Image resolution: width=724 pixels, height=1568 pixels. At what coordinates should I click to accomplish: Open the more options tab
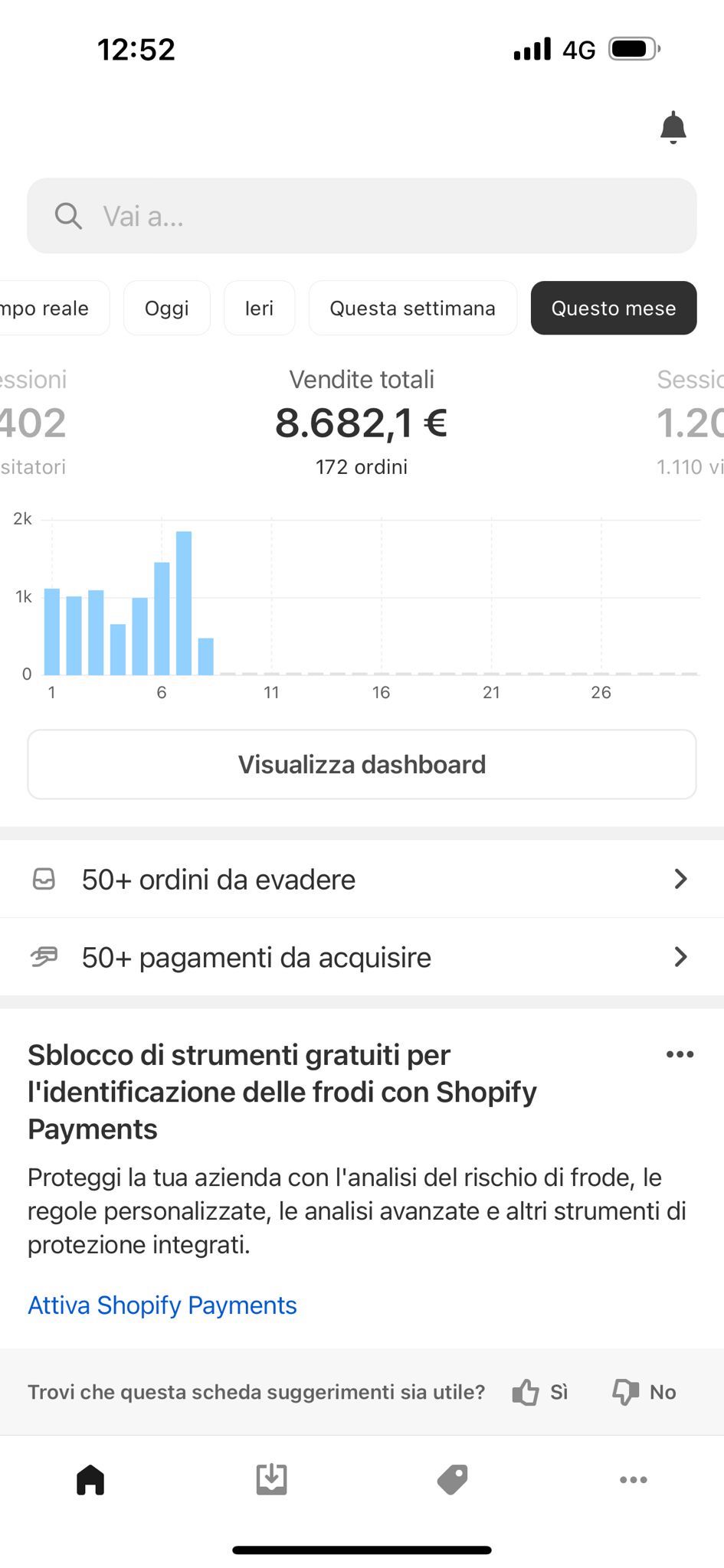[x=633, y=1479]
